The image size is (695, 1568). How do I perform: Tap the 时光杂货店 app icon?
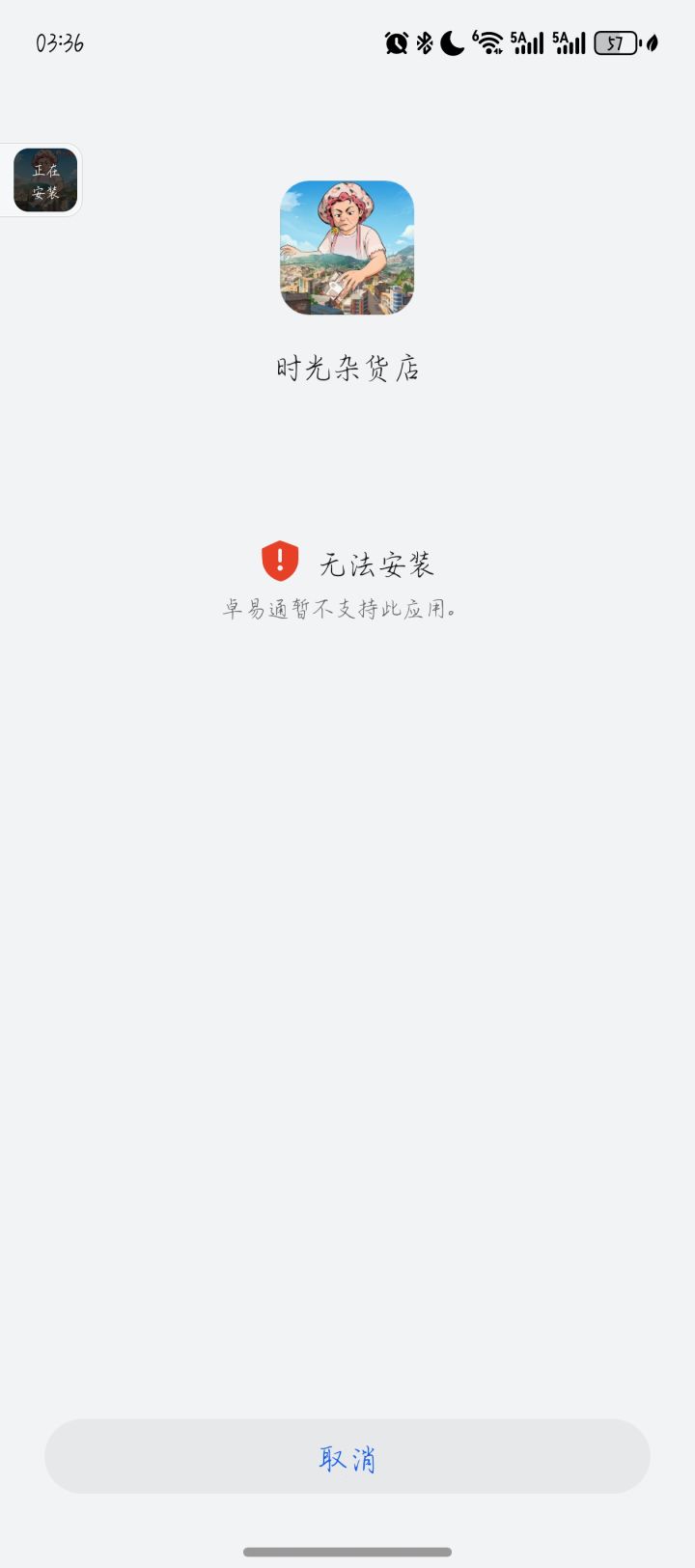coord(347,248)
